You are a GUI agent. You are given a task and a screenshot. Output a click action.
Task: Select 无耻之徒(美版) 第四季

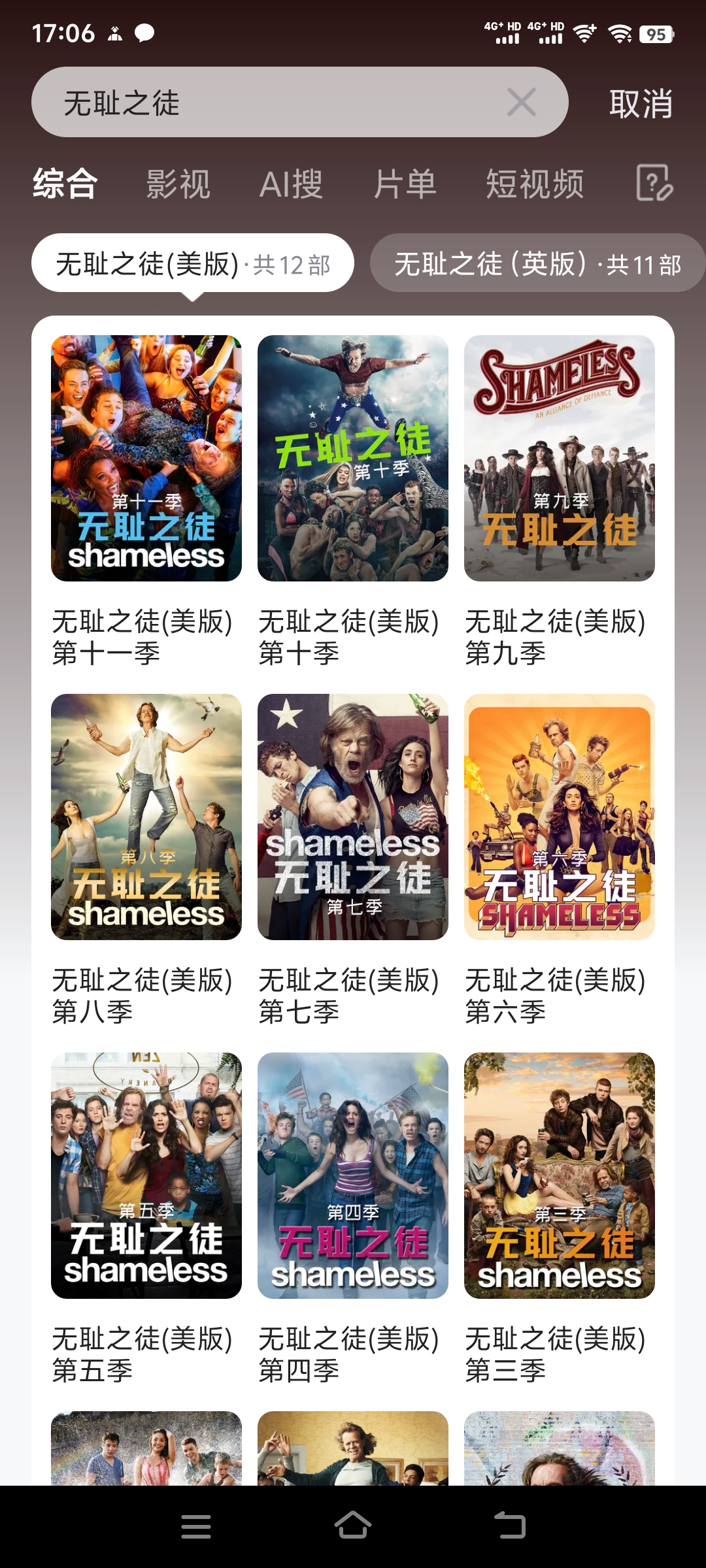(x=353, y=1175)
